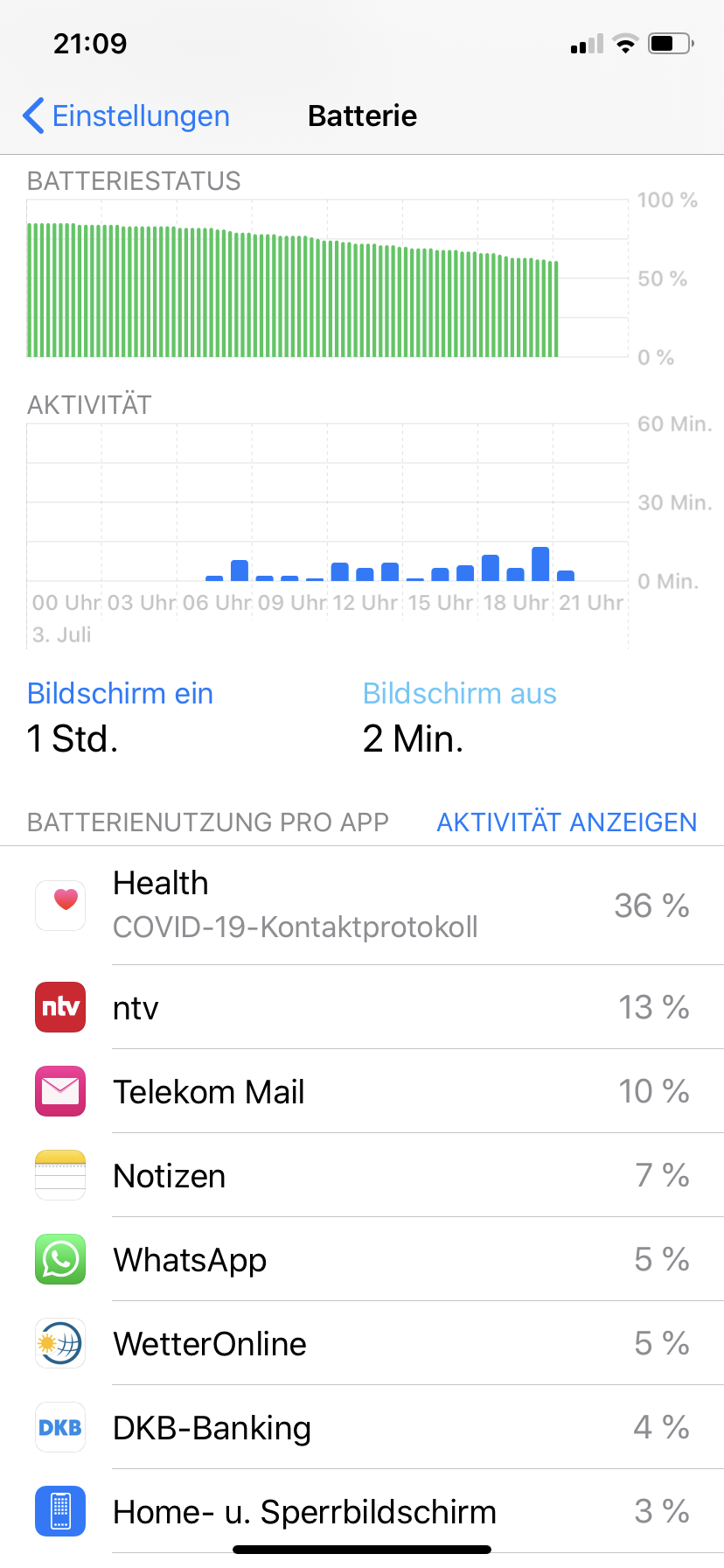Select the Health battery usage row

[362, 906]
